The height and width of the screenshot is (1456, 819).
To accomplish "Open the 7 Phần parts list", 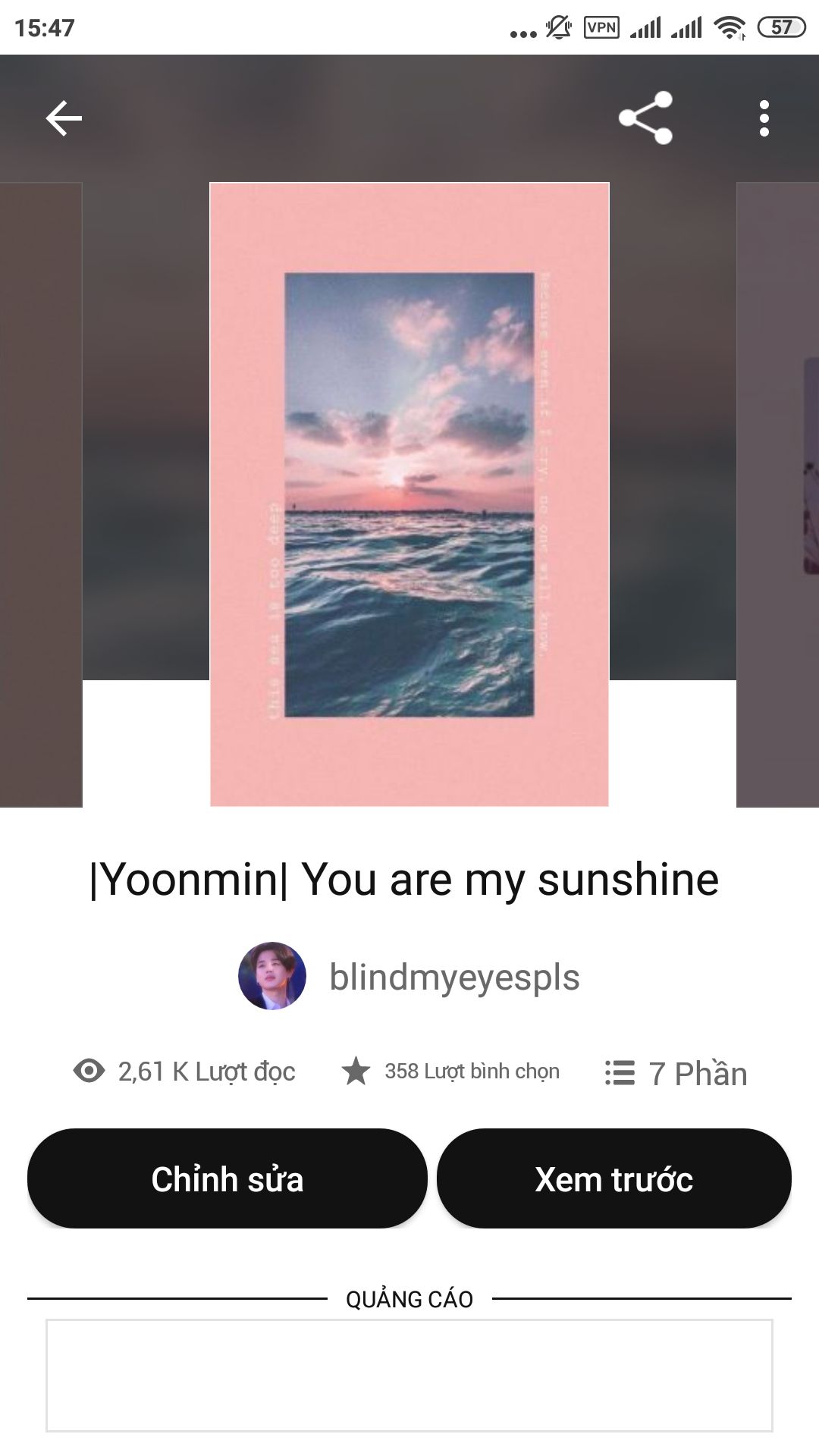I will [676, 1073].
